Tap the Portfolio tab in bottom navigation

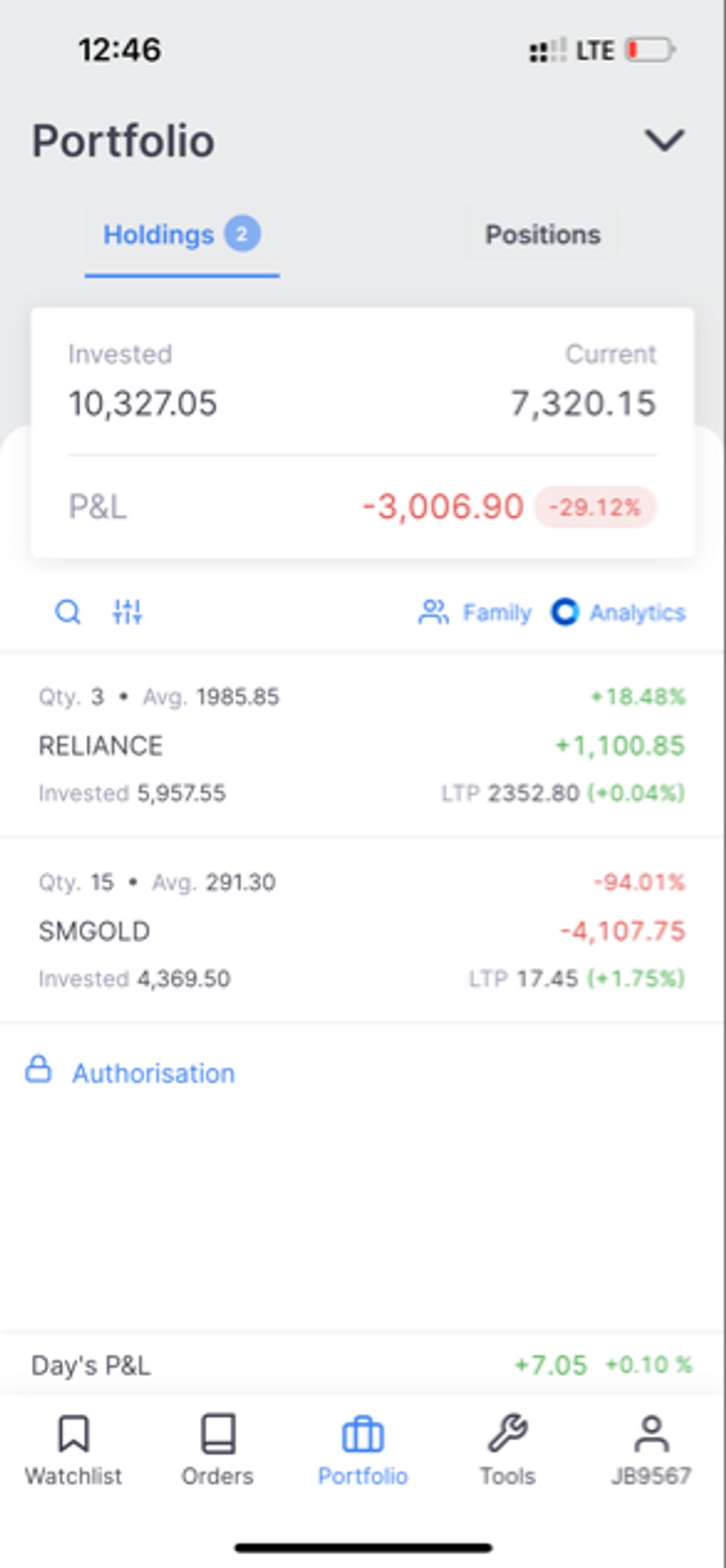pos(362,1449)
